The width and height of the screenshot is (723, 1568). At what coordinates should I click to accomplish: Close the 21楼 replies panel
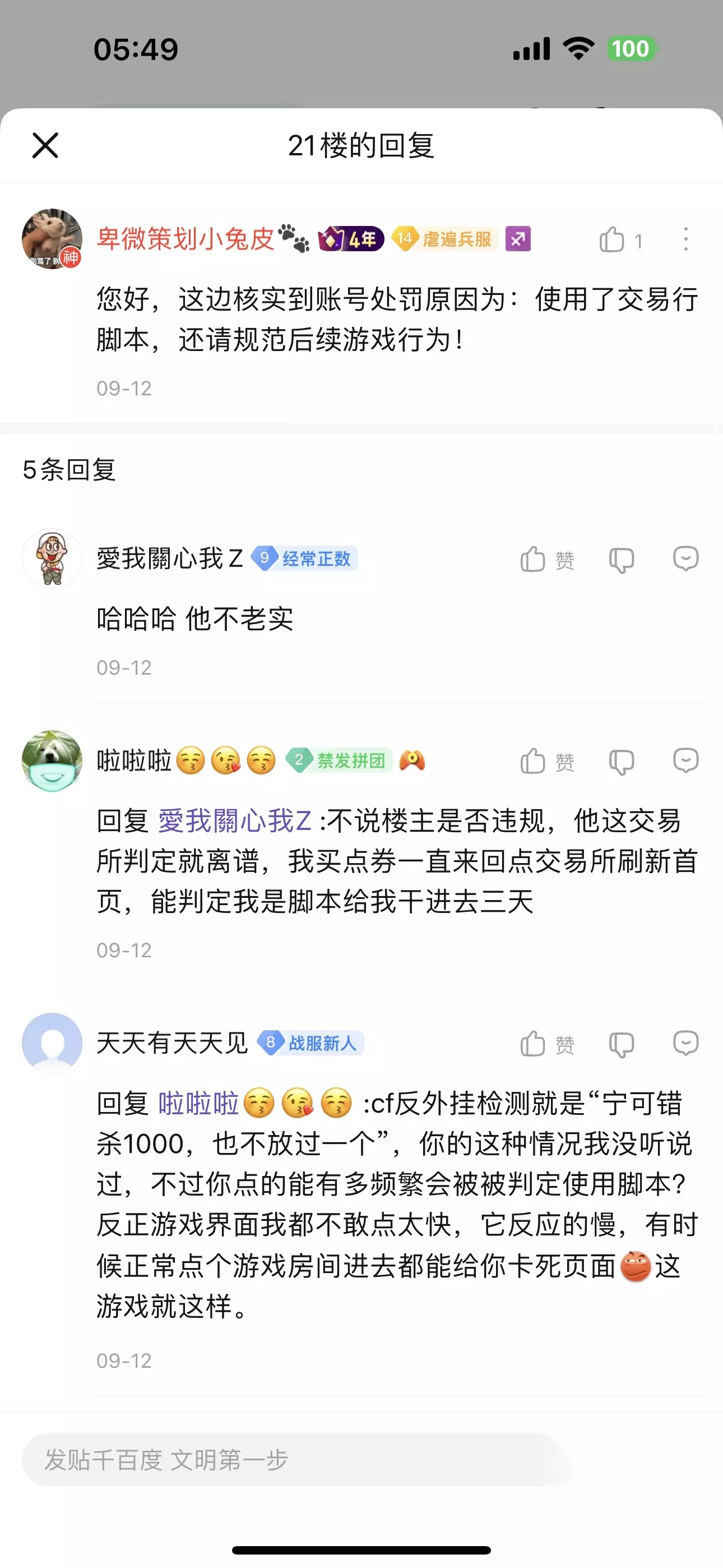45,145
